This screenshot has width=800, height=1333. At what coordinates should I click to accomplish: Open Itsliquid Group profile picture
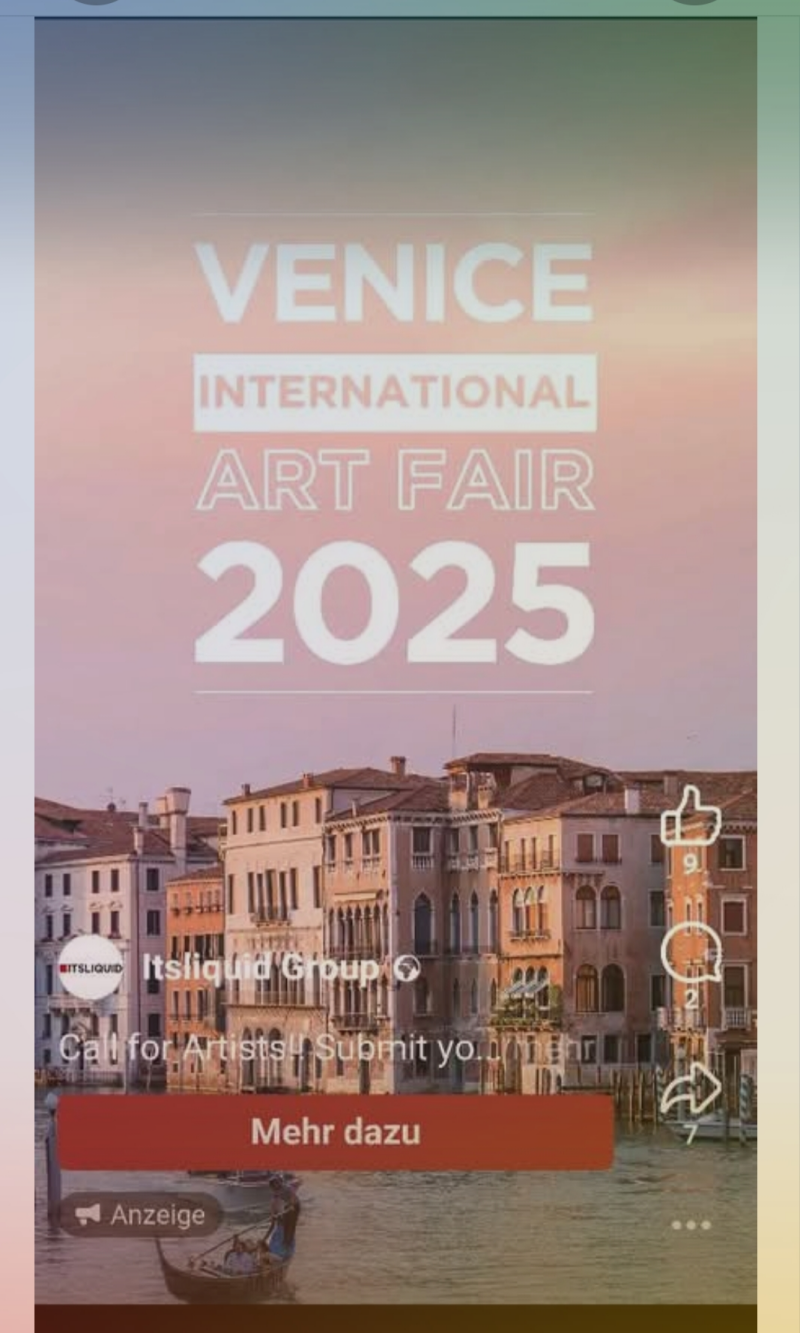pos(91,968)
